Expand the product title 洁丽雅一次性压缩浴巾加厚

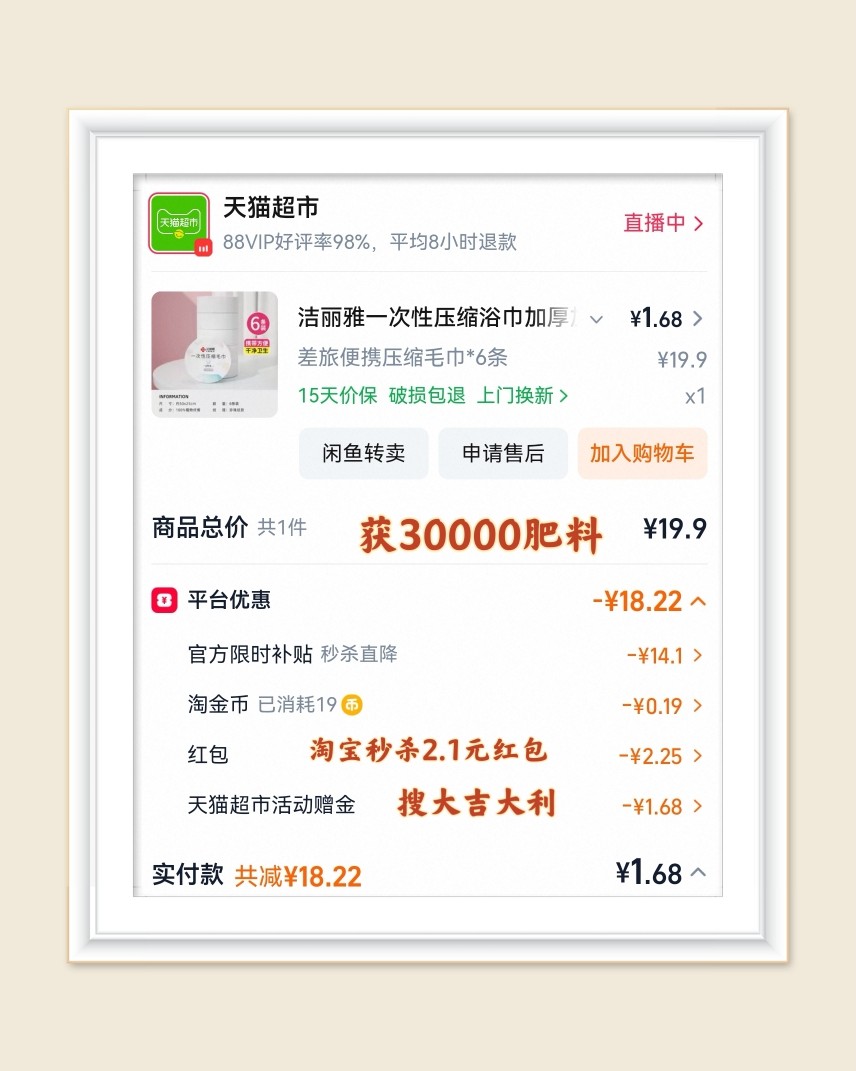[597, 319]
